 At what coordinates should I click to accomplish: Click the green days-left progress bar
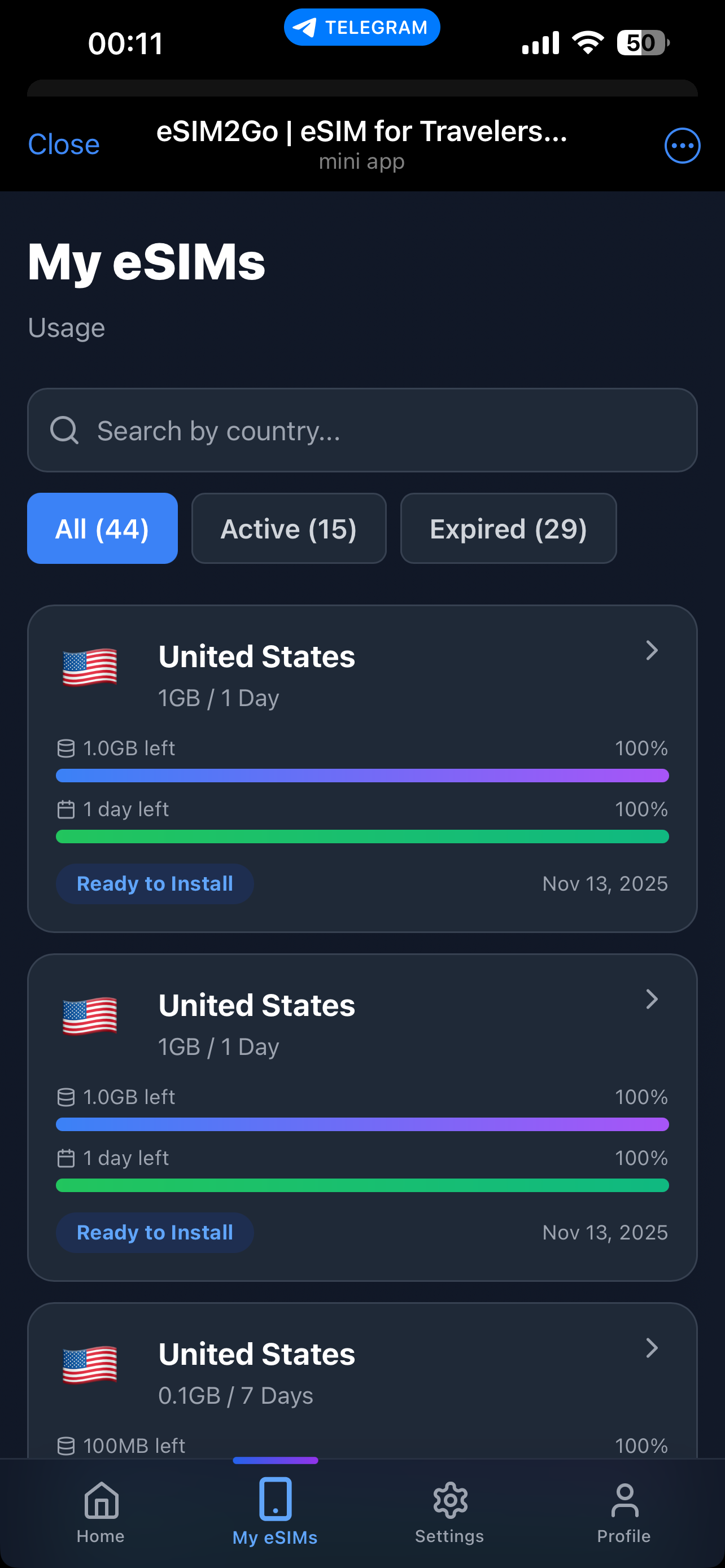pyautogui.click(x=362, y=836)
